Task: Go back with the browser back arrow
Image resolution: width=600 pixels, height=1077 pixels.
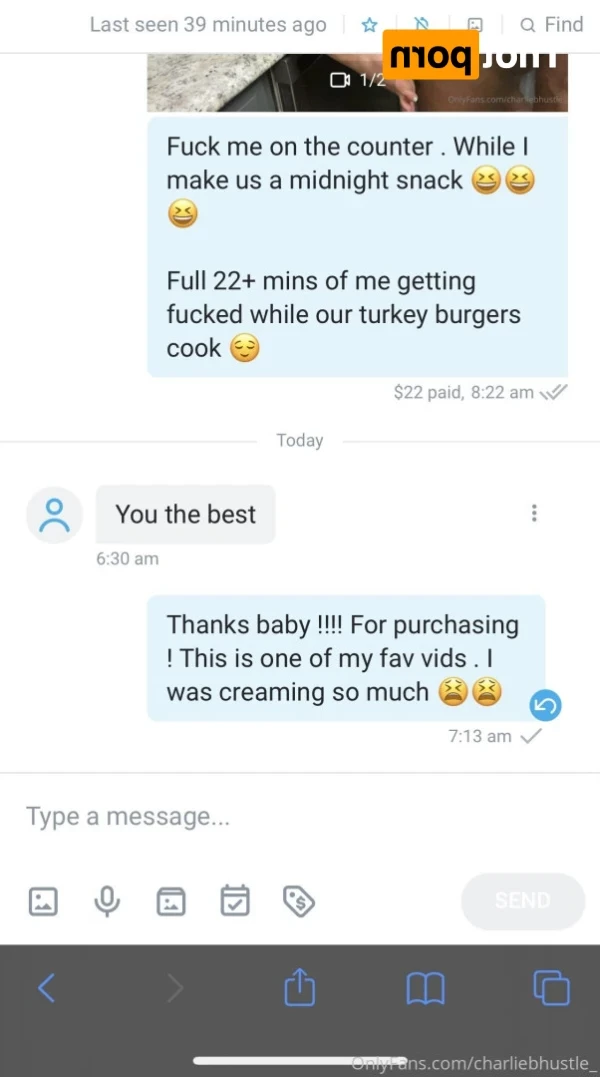Action: click(x=46, y=988)
